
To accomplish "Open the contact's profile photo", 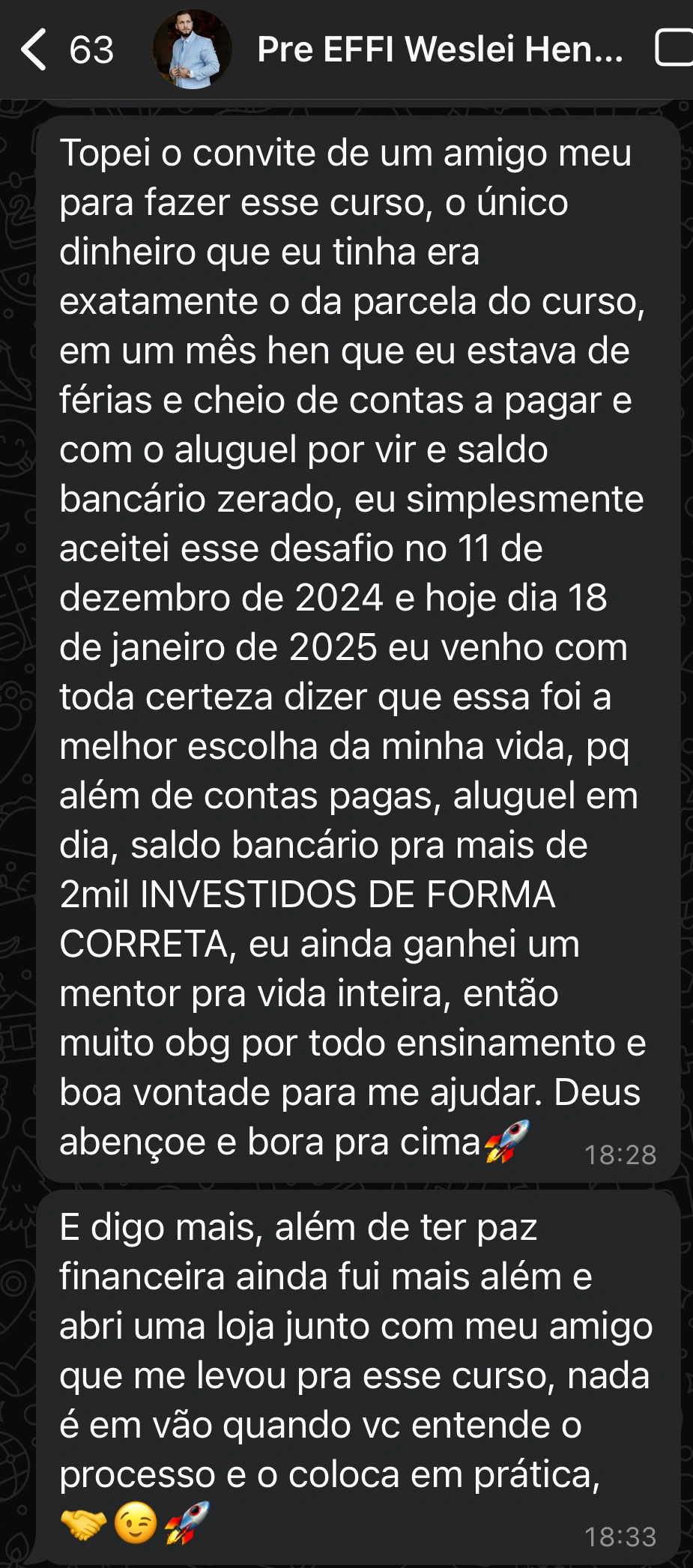I will pos(192,49).
